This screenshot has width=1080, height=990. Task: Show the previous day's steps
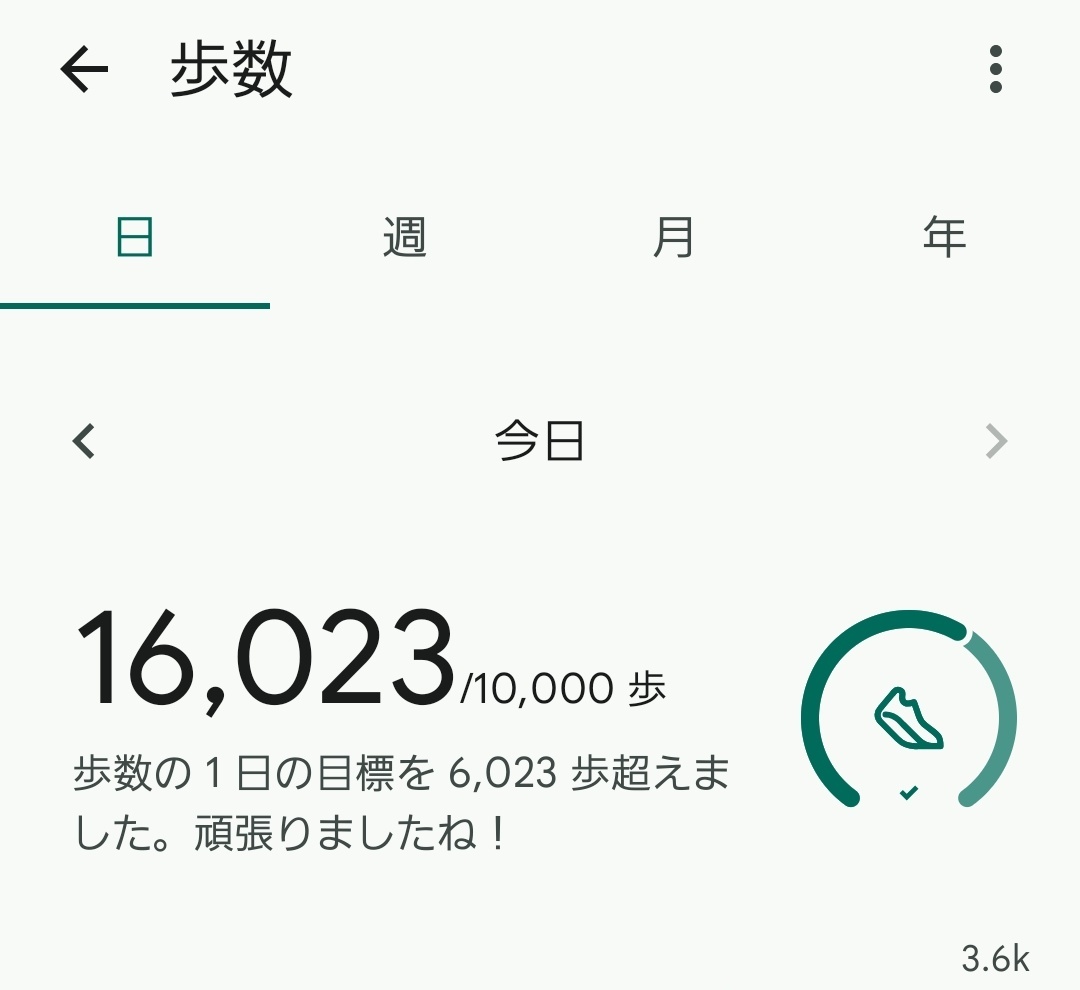85,441
